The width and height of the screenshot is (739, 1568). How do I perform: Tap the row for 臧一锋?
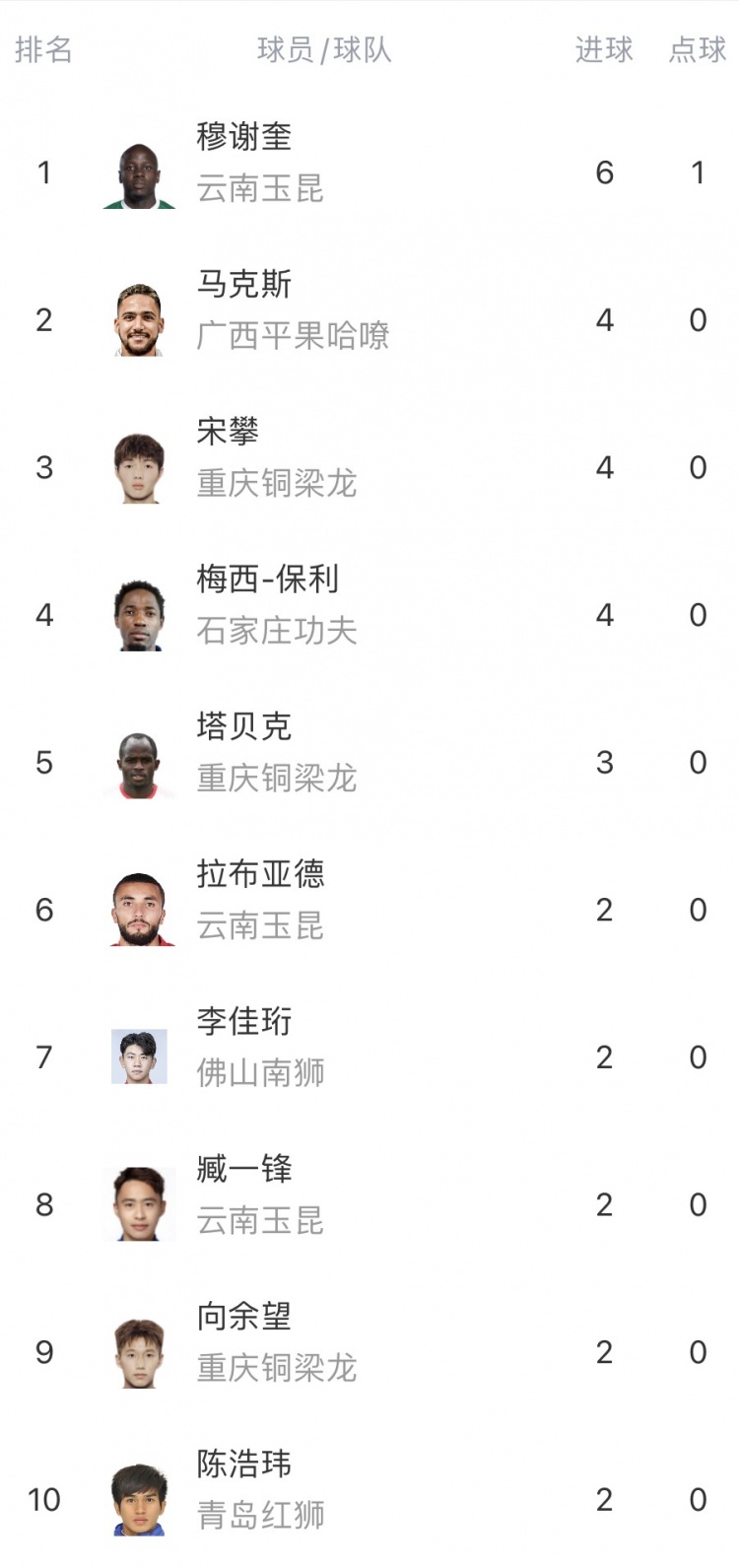coord(369,1204)
